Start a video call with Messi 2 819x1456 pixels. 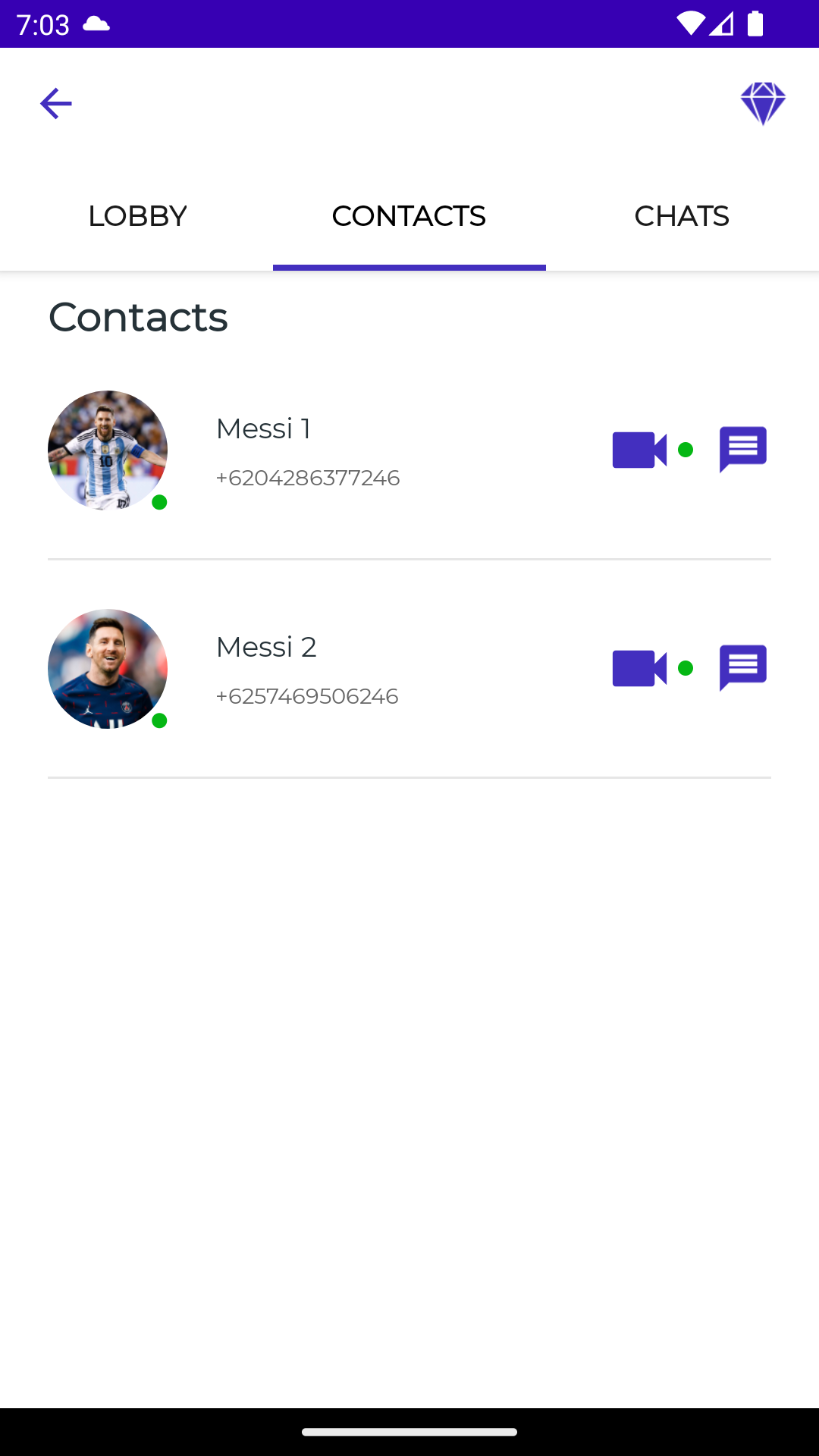point(639,667)
